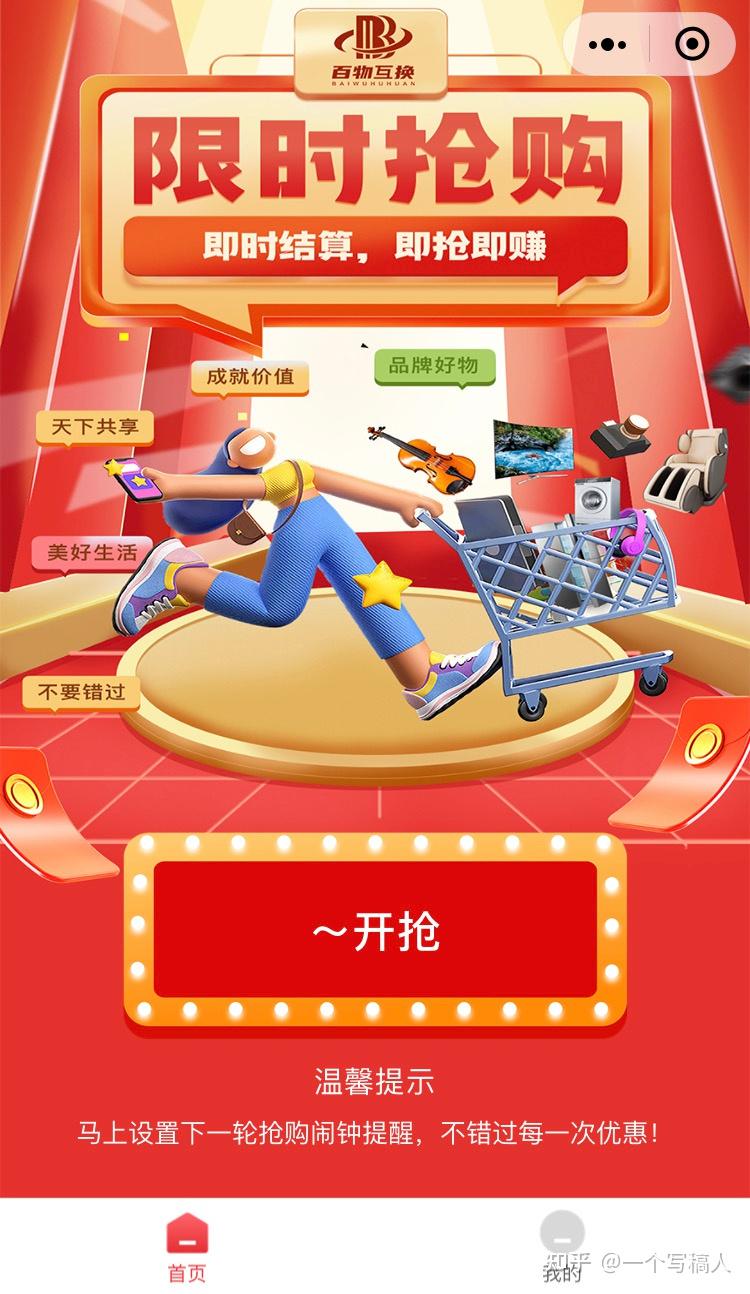This screenshot has width=750, height=1294.
Task: Switch to the 首页 tab
Action: click(x=187, y=1246)
